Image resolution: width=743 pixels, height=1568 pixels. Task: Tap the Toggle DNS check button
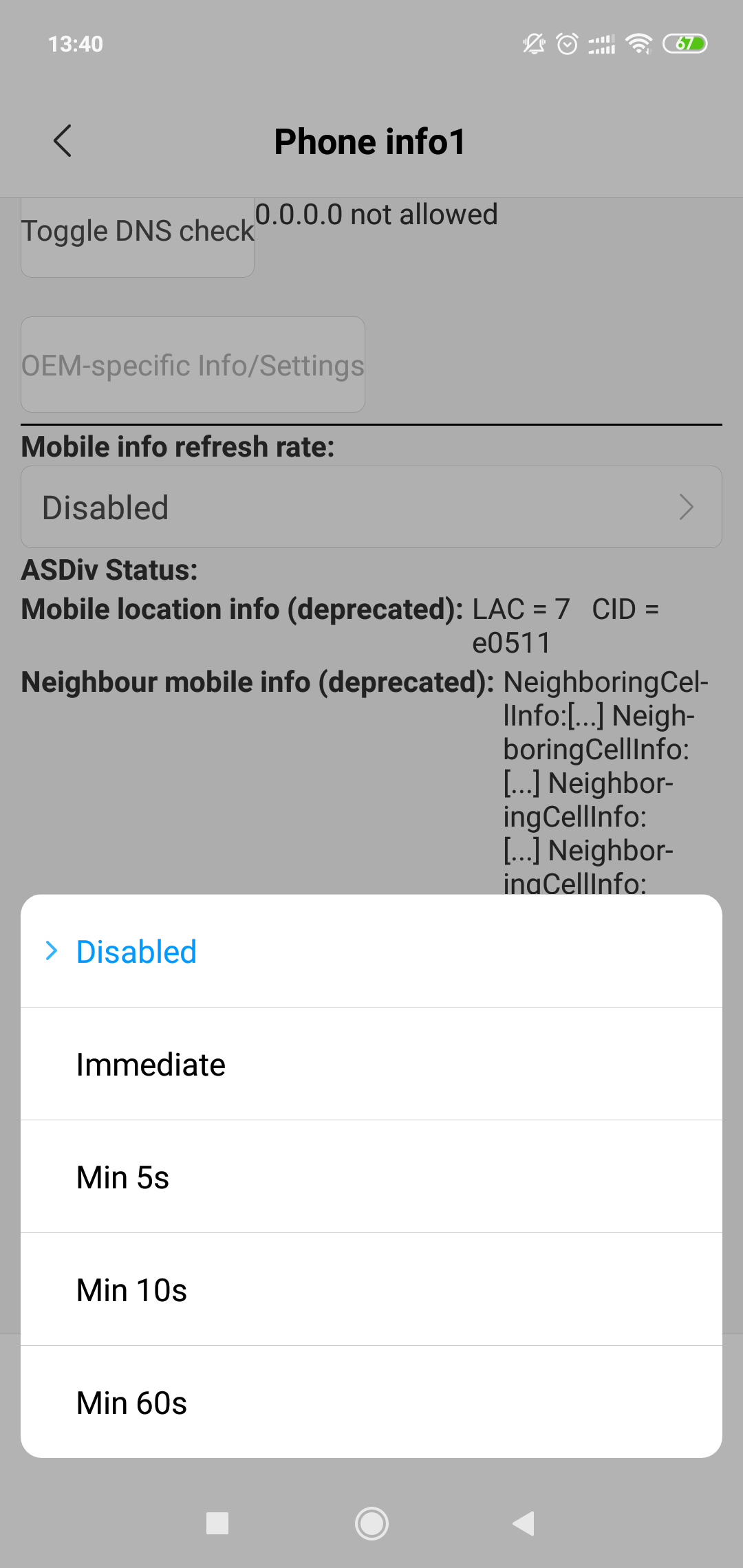138,232
